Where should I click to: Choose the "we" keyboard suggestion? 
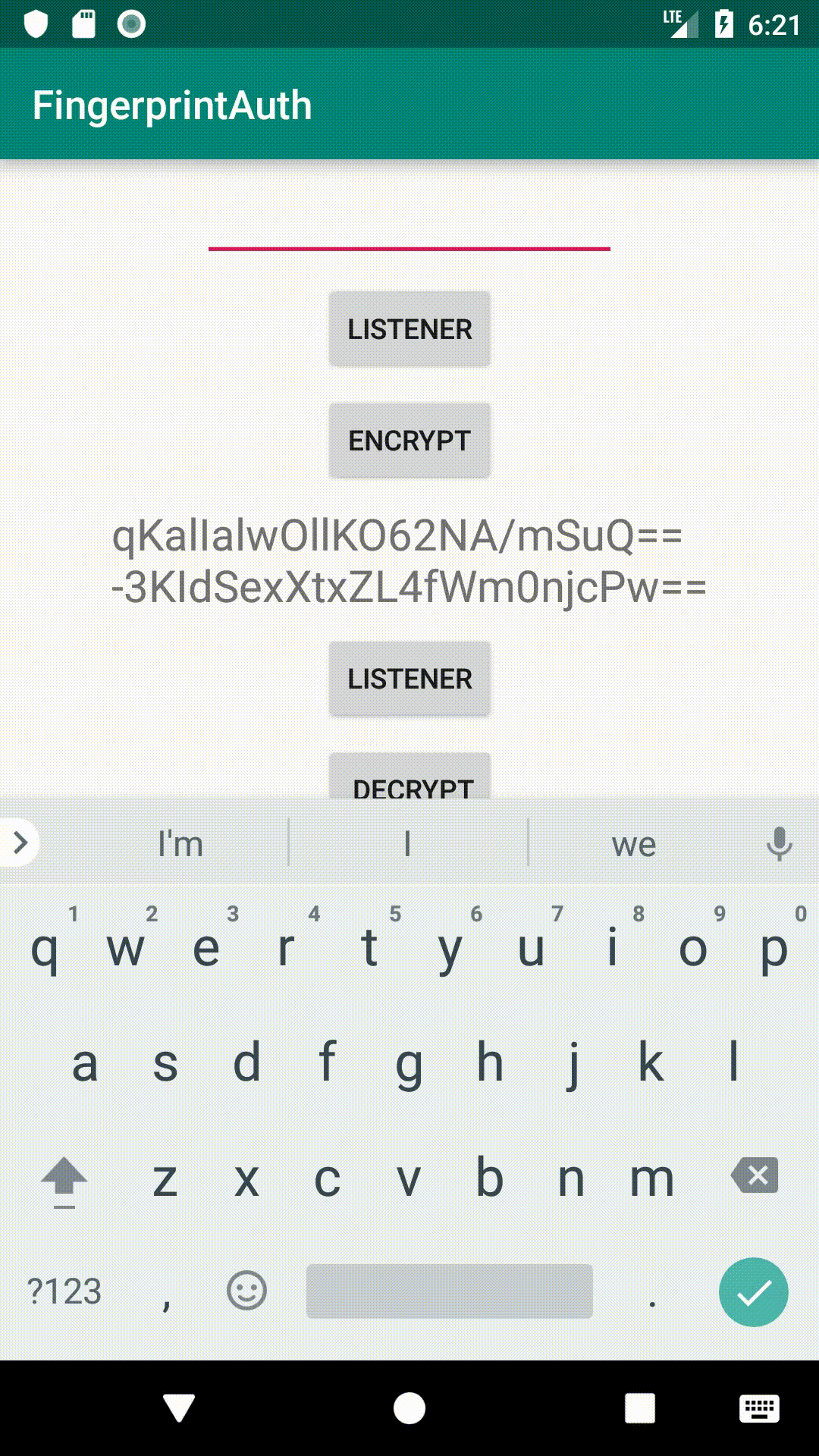click(x=634, y=843)
